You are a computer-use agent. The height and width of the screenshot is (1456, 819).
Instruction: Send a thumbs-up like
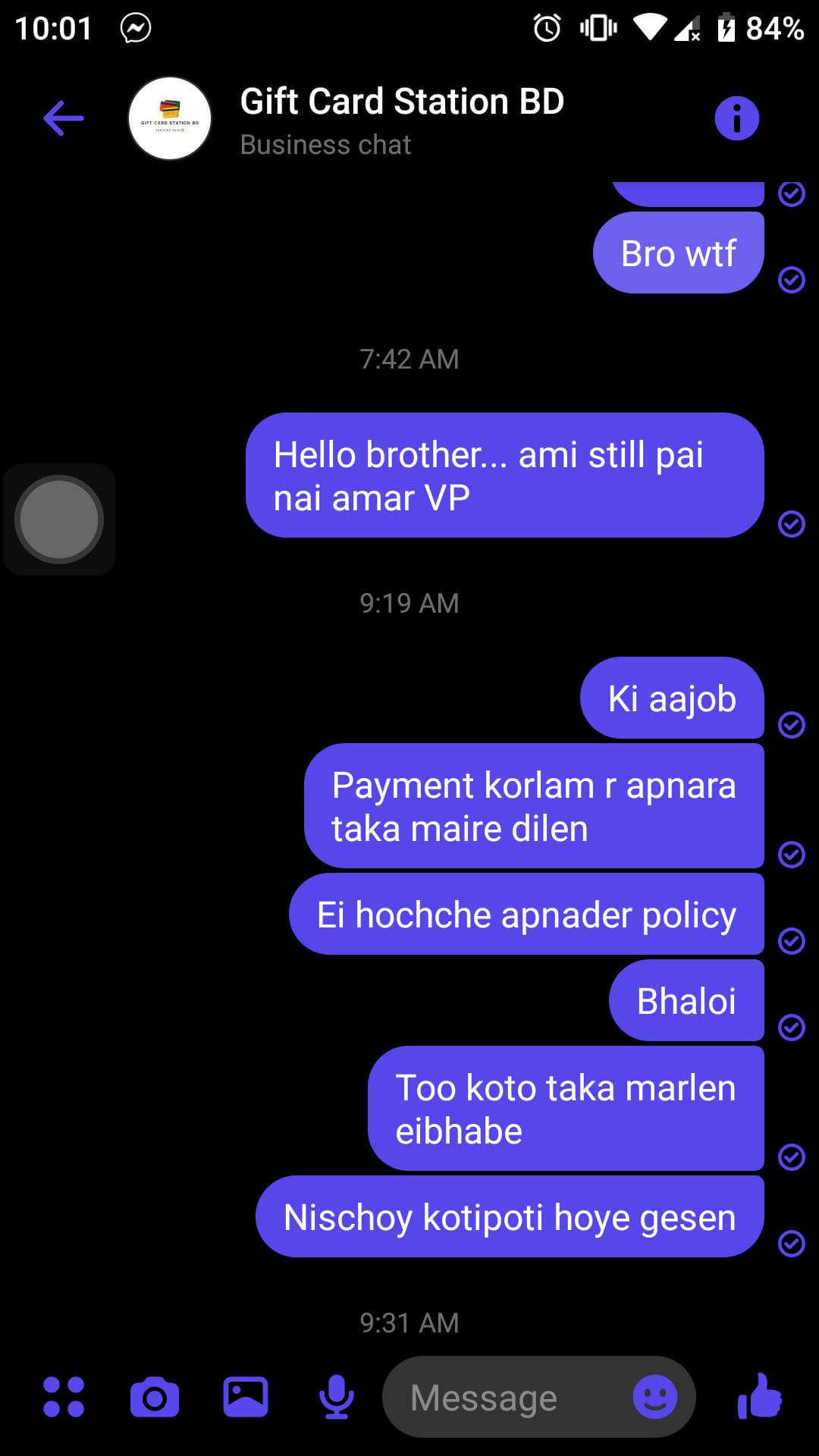pyautogui.click(x=760, y=1395)
